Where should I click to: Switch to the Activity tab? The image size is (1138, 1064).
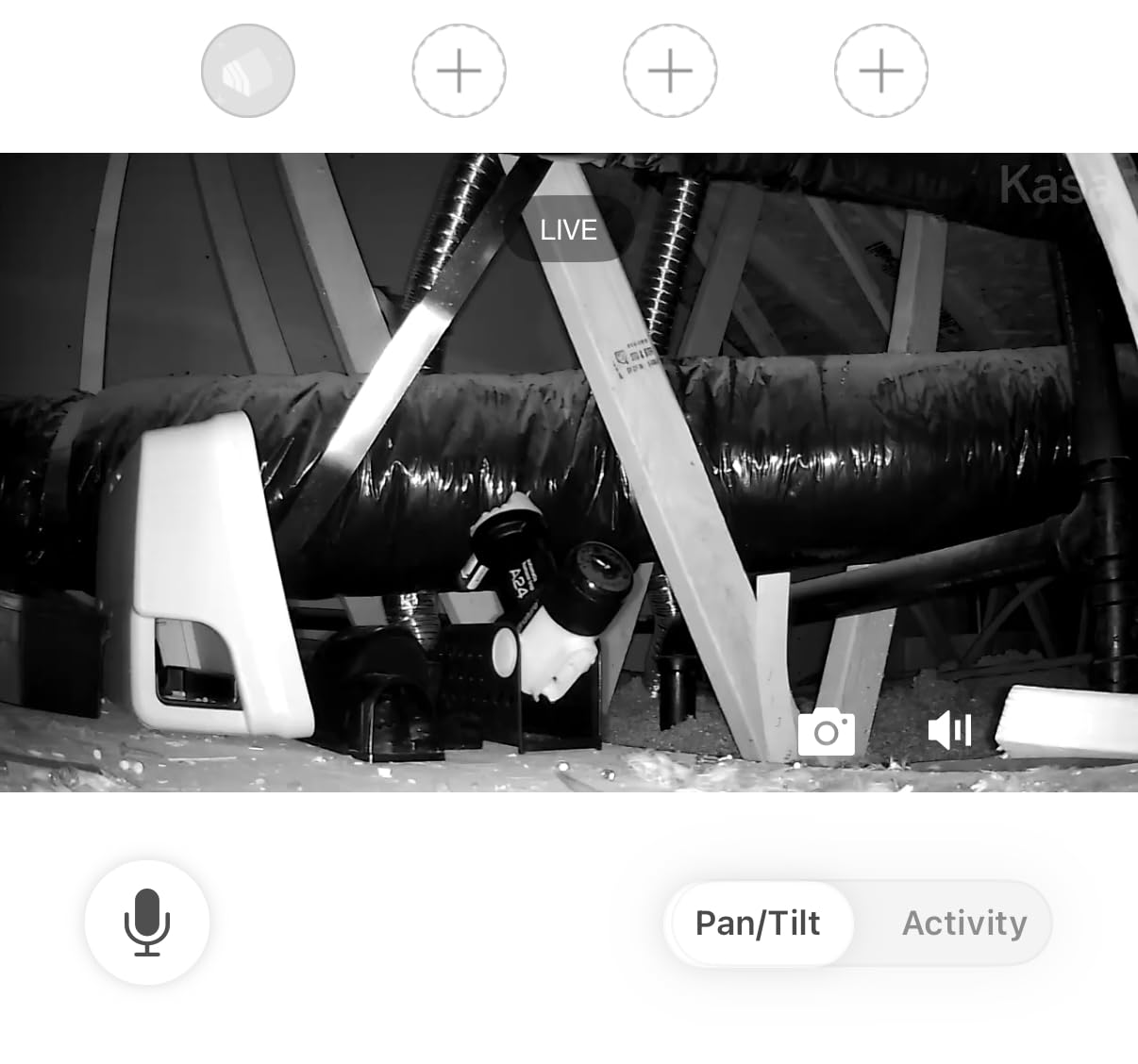click(x=963, y=923)
